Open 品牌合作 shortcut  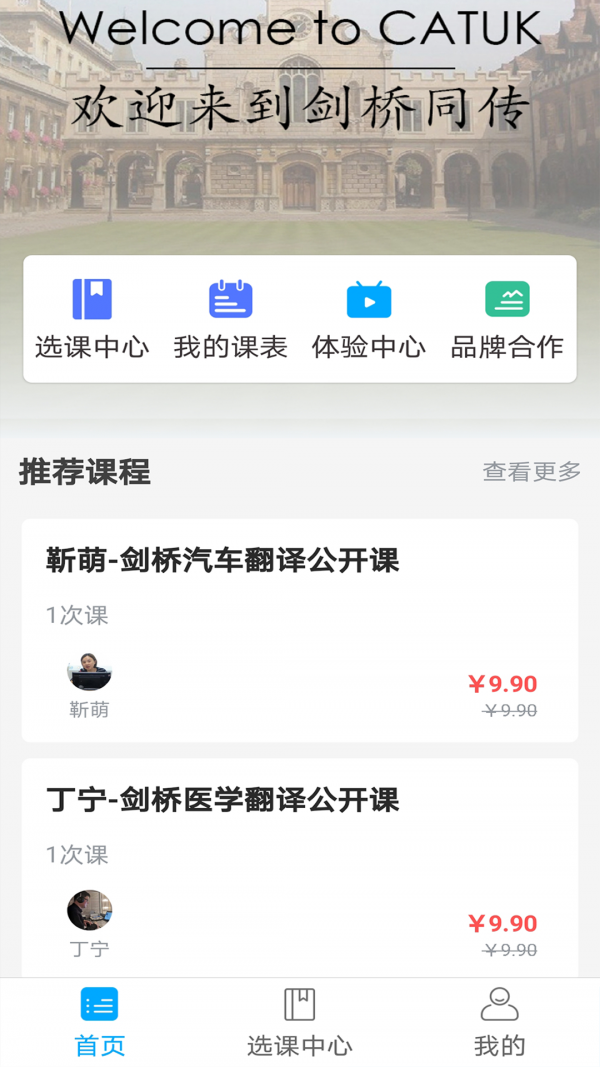click(507, 319)
